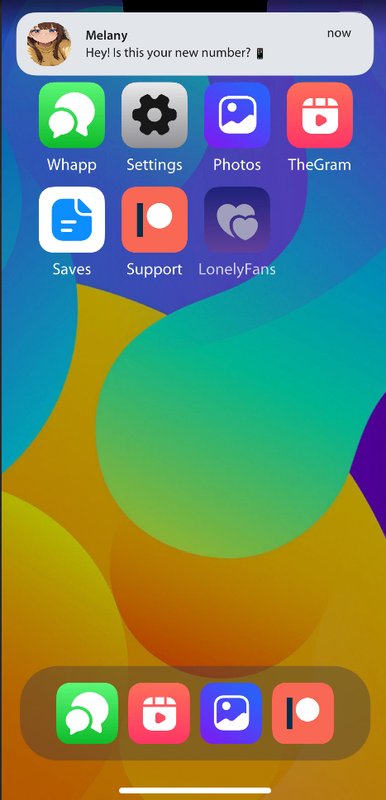Launch the Whapp app from the grid
The image size is (386, 800).
[72, 115]
